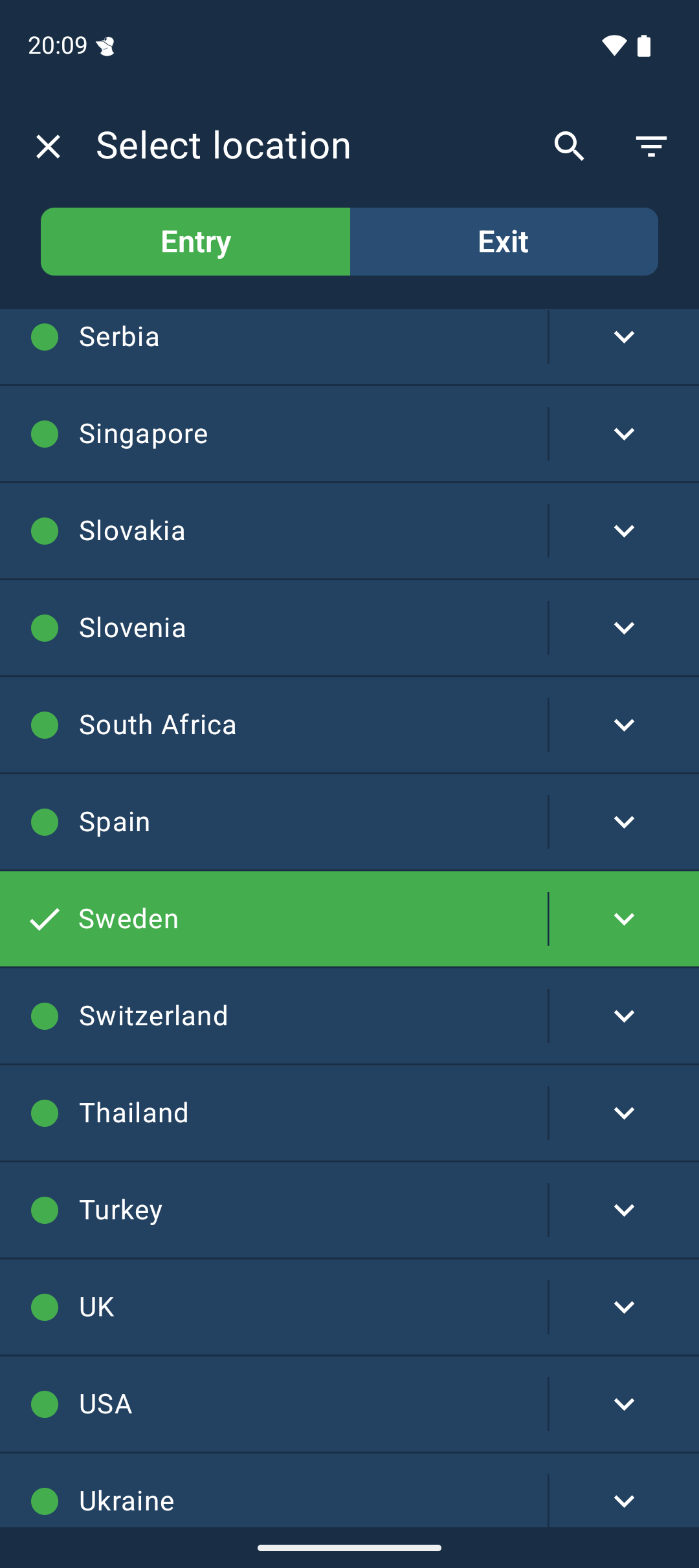
Task: Open the filter options icon
Action: 652,146
